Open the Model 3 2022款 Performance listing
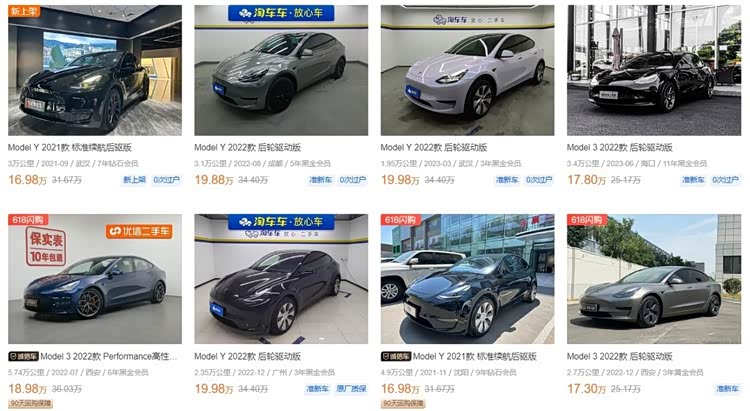The width and height of the screenshot is (750, 411). [x=94, y=280]
